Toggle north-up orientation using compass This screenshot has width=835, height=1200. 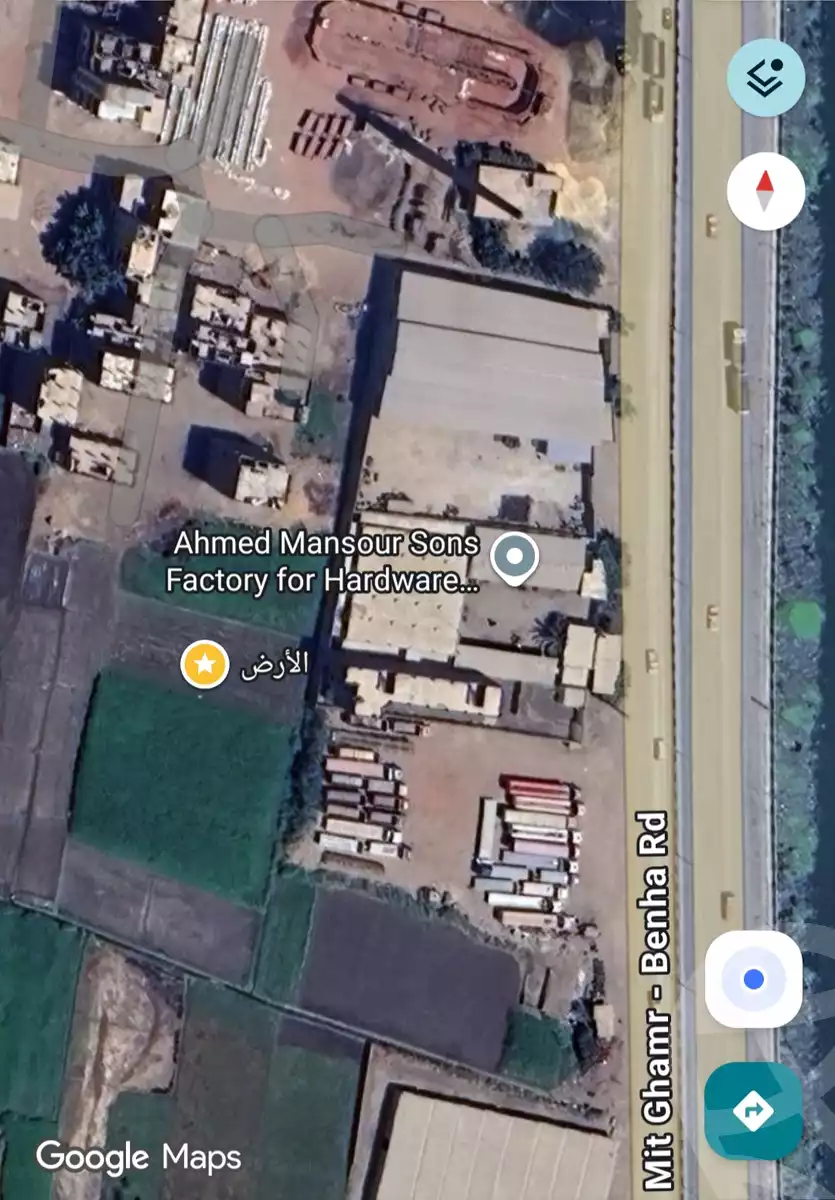tap(764, 191)
